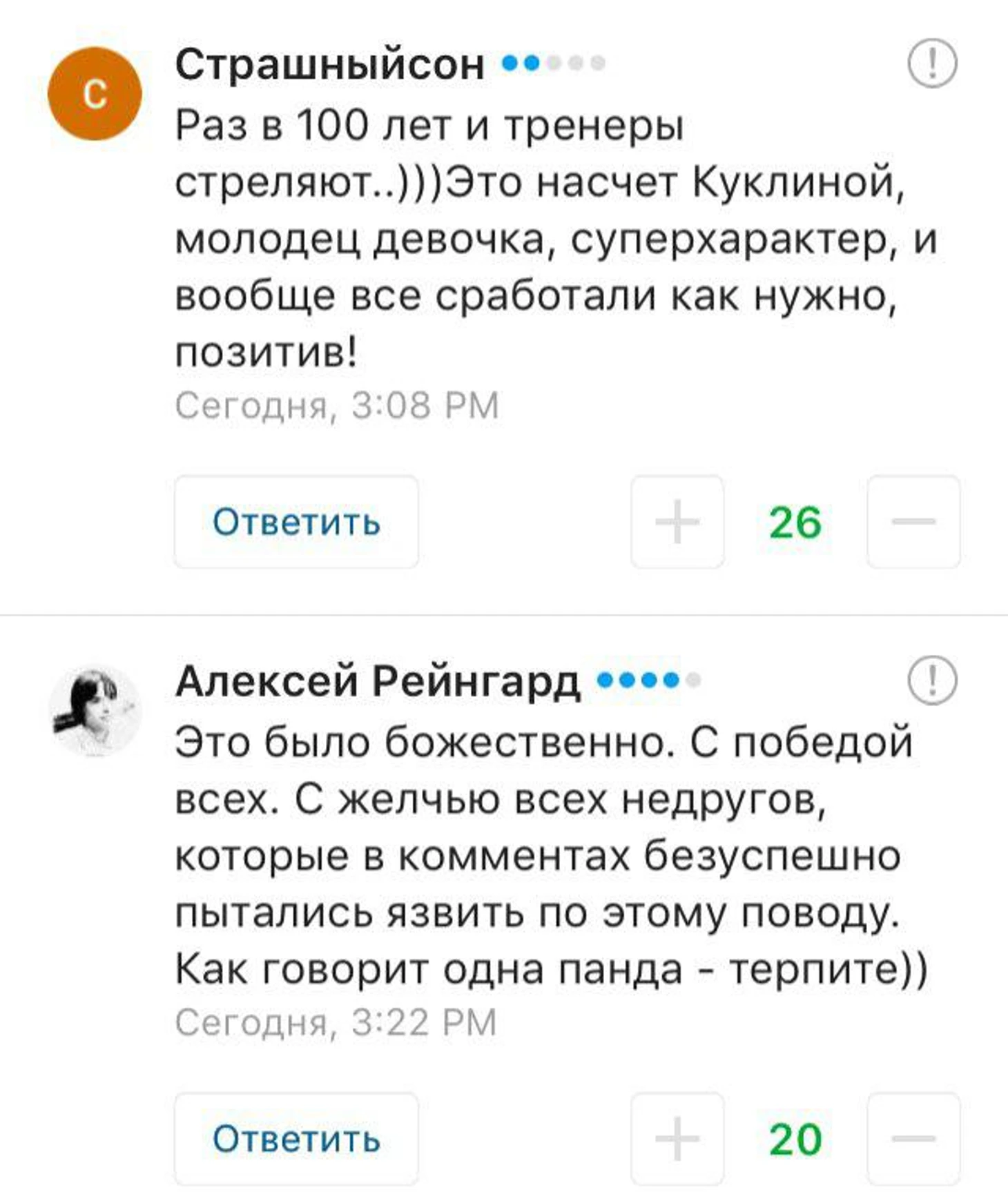Report Алексей Рейнгард's comment via exclamation icon
The height and width of the screenshot is (1192, 1008).
tap(932, 680)
